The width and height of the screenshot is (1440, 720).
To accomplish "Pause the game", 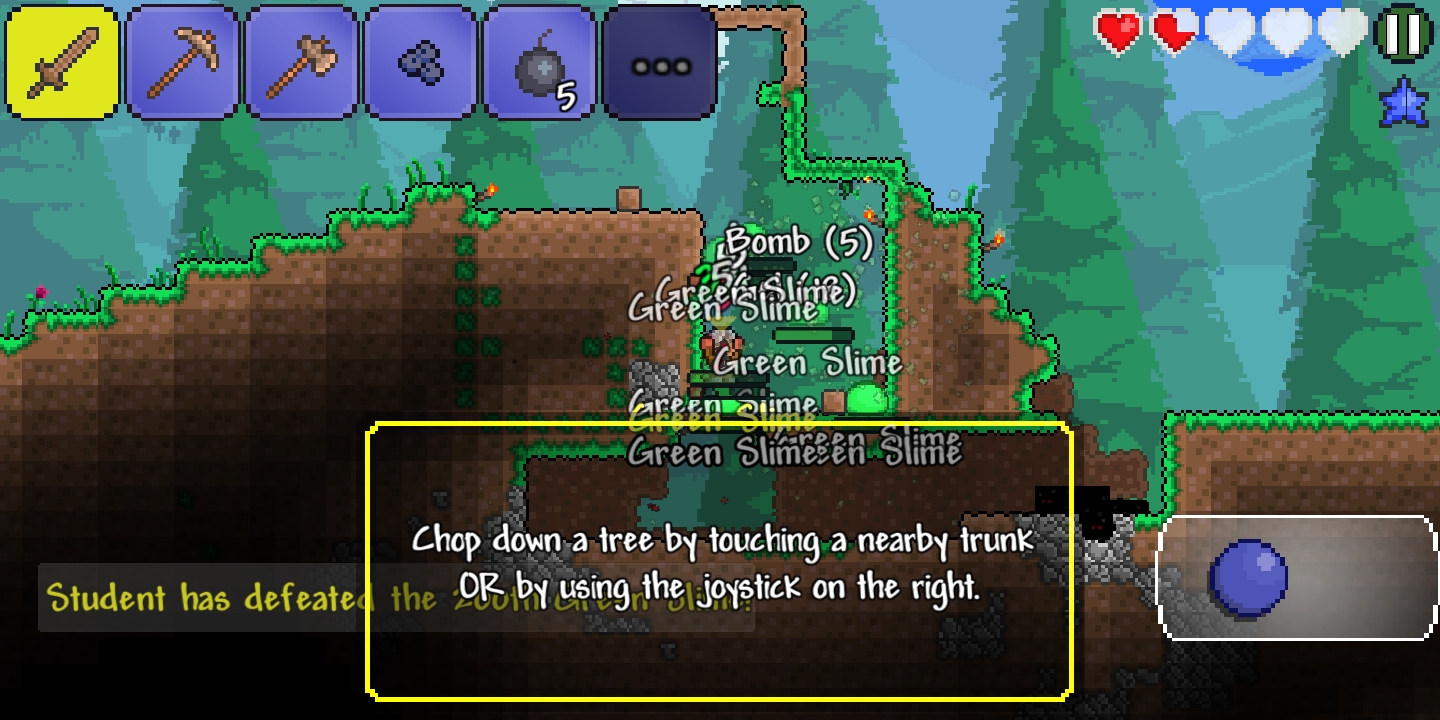I will coord(1404,32).
